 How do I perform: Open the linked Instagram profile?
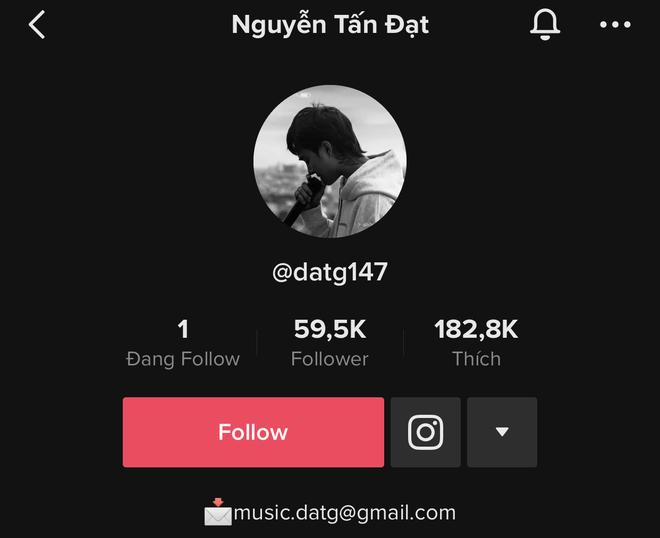425,432
